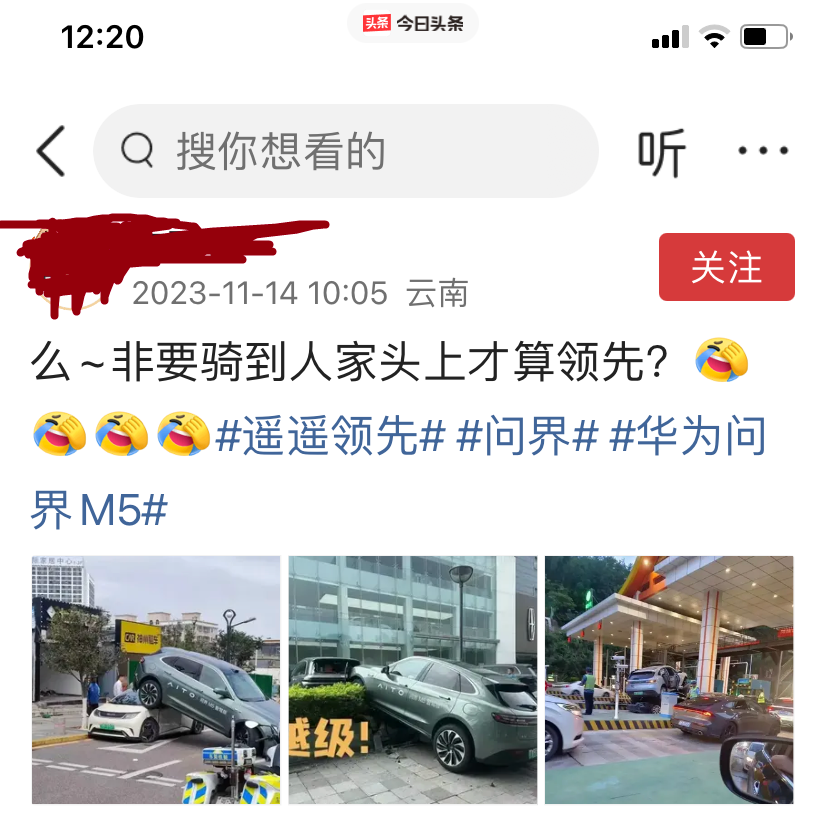Return to 今日头条 via status bar pill
Viewport: 827px width, 829px height.
tap(413, 23)
